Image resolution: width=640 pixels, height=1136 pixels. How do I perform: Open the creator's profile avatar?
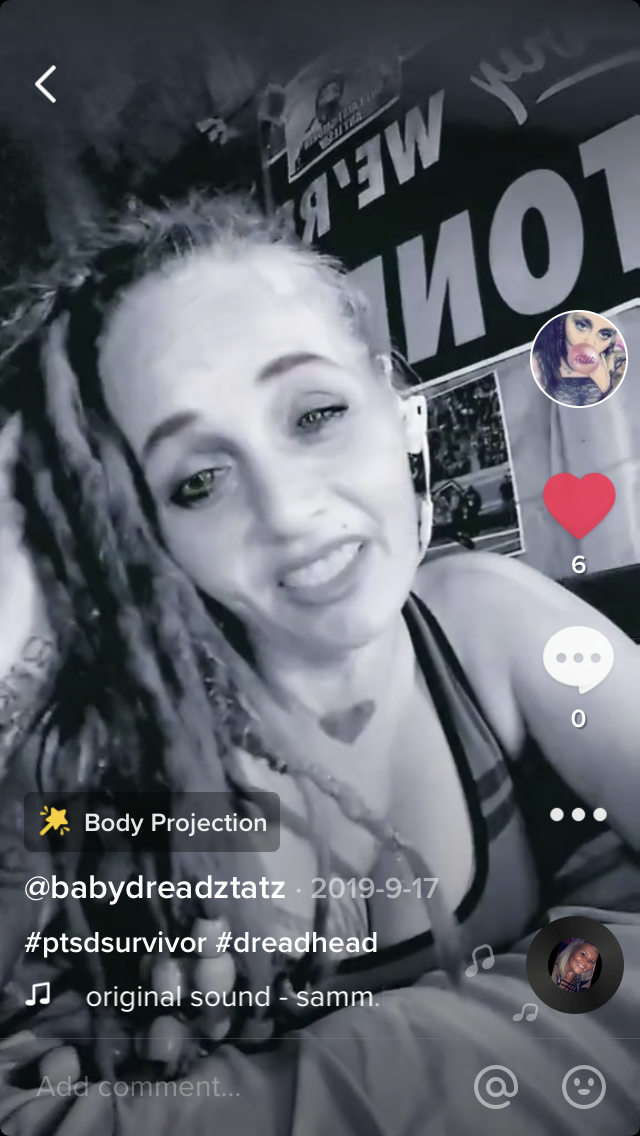click(579, 359)
